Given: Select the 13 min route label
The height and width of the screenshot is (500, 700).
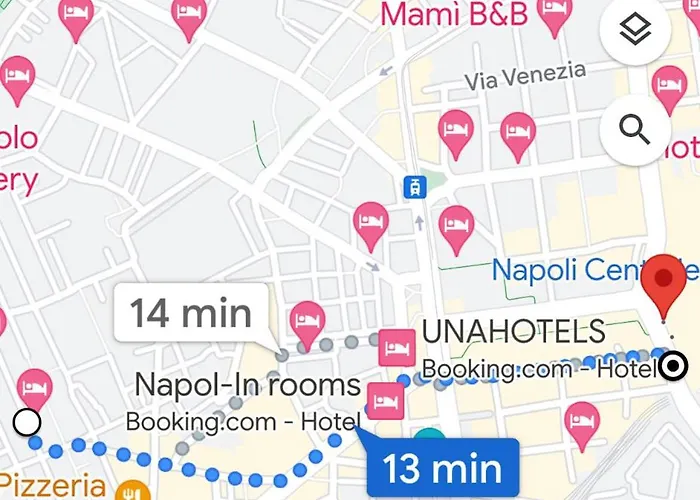Looking at the screenshot, I should coord(441,468).
